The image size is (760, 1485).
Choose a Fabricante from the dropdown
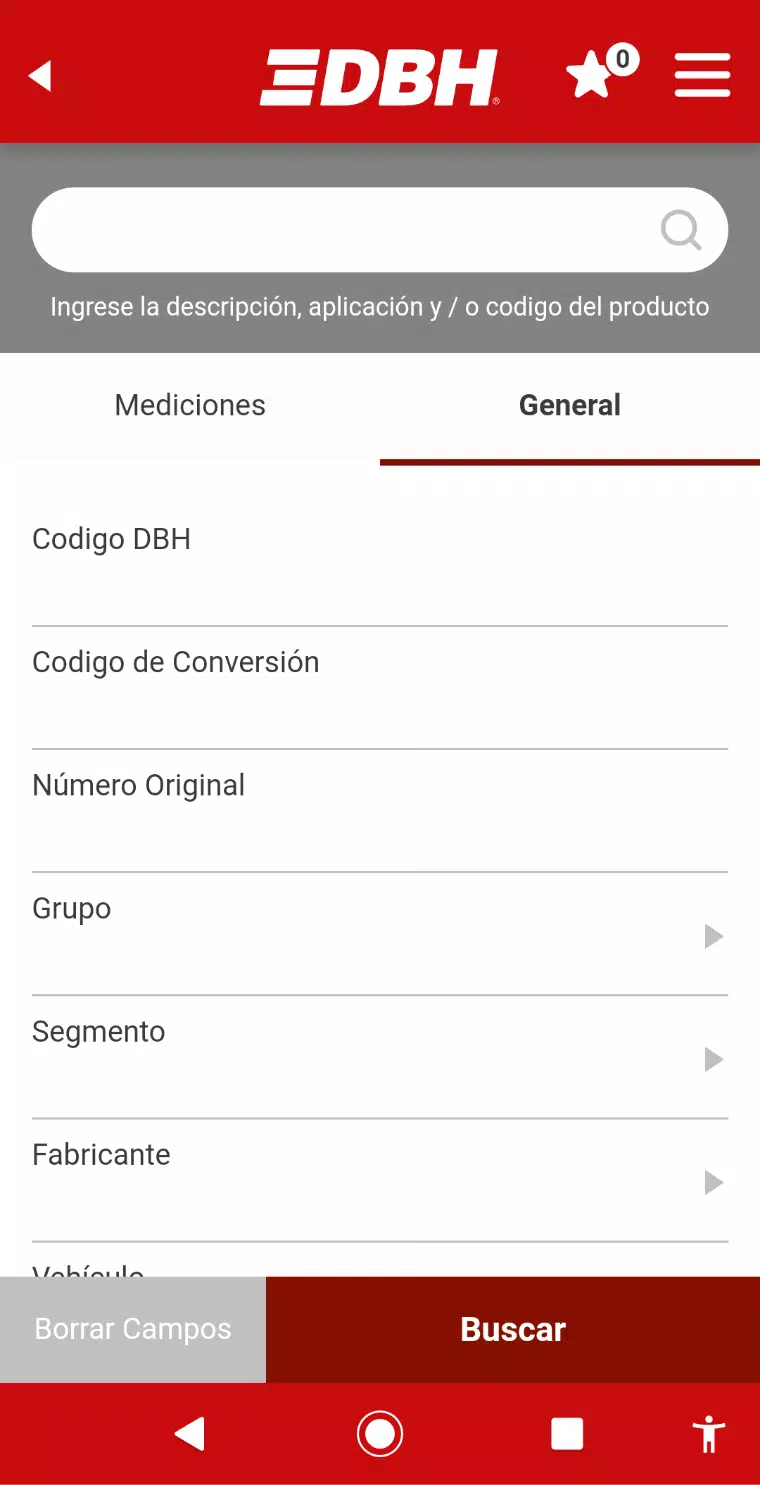pos(380,1181)
